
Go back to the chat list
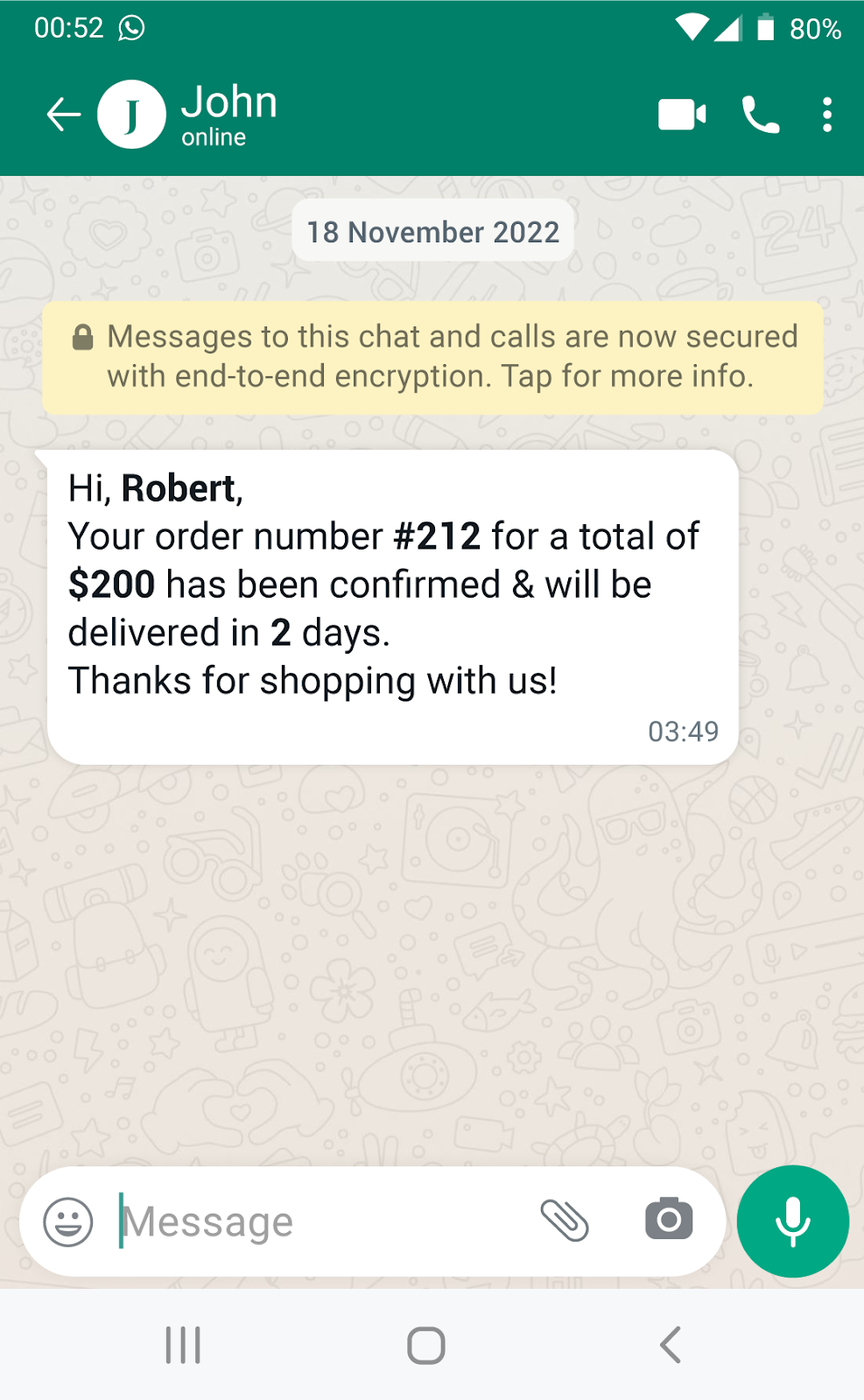63,115
